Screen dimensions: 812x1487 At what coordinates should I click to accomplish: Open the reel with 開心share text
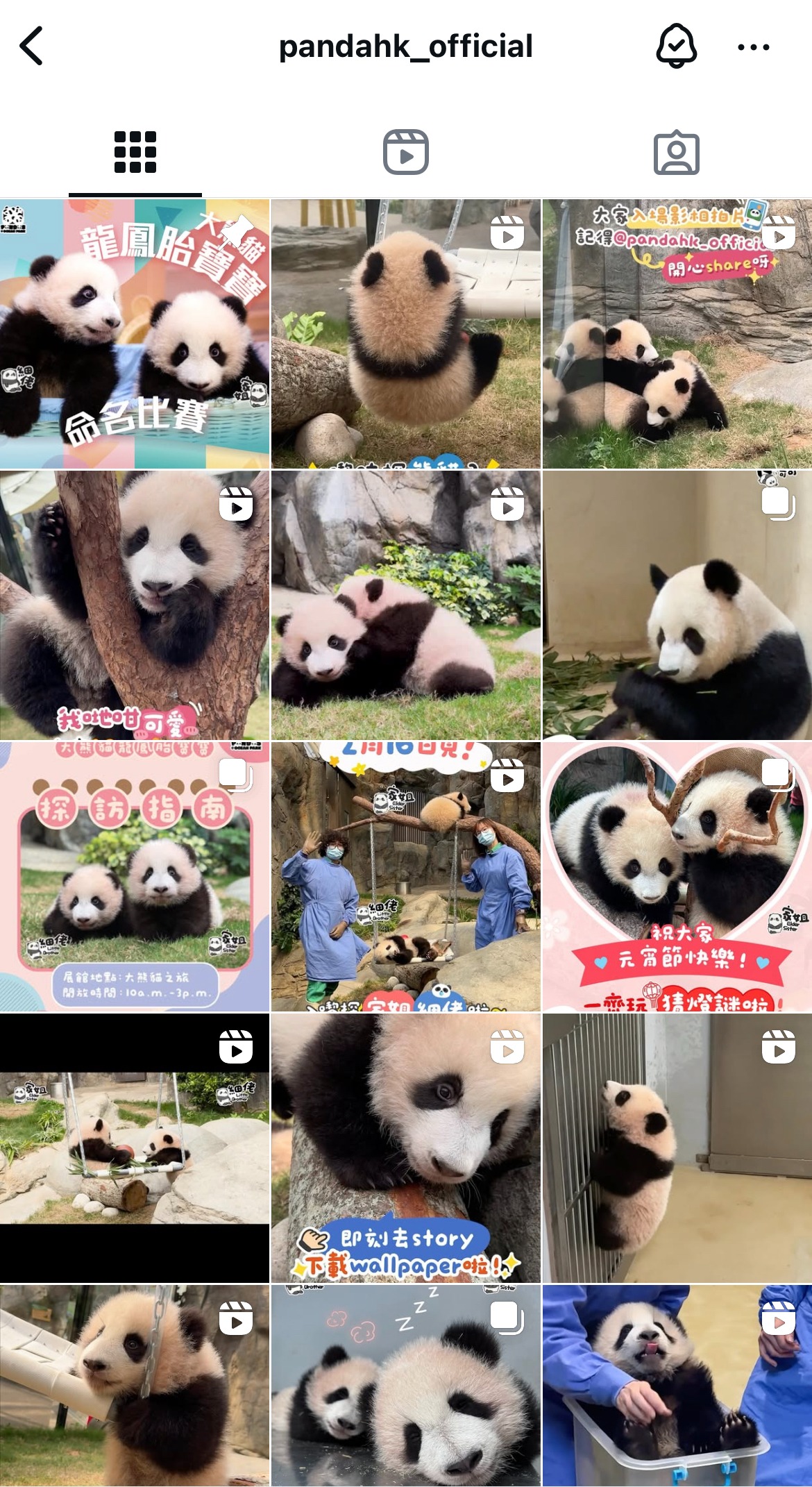(x=677, y=334)
